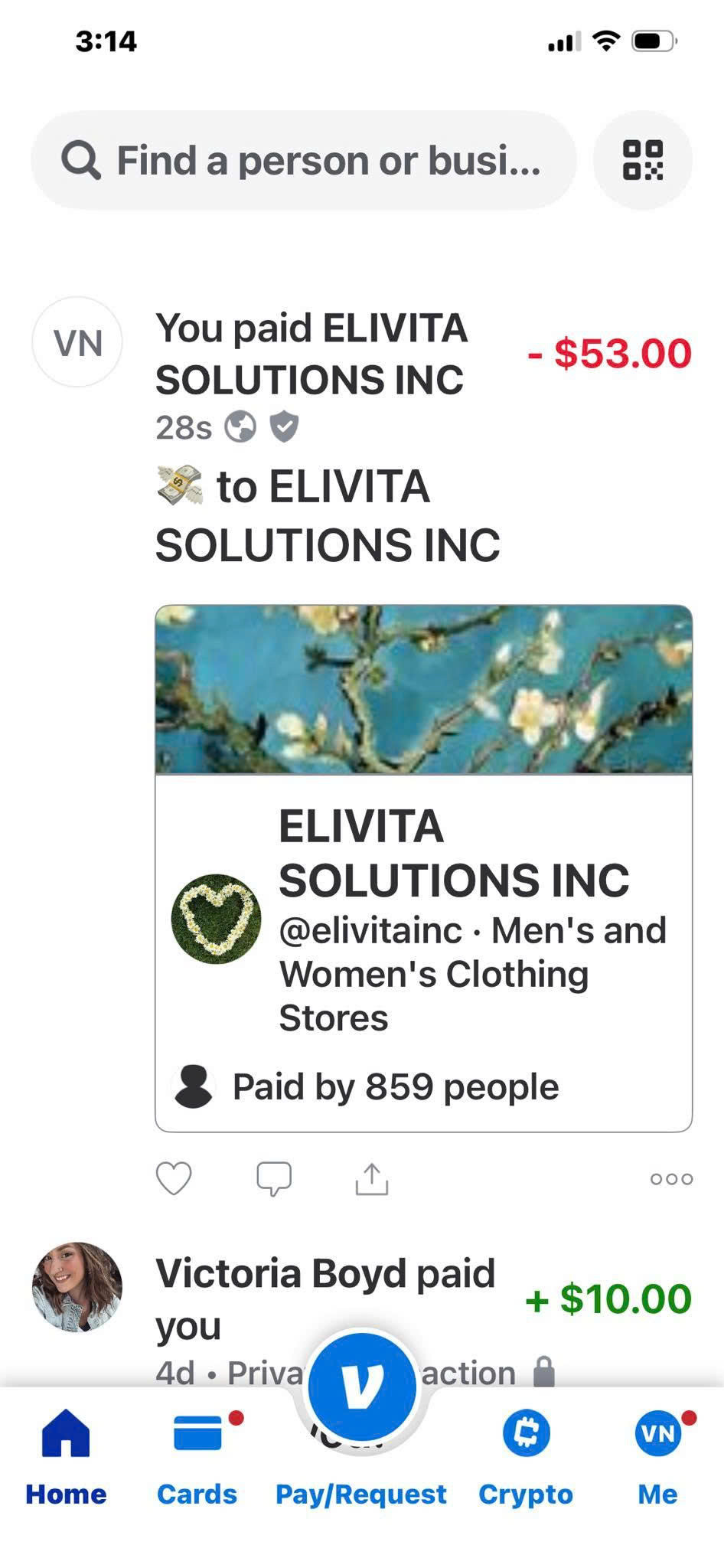Open the QR code scanner
724x1568 pixels.
[x=642, y=161]
